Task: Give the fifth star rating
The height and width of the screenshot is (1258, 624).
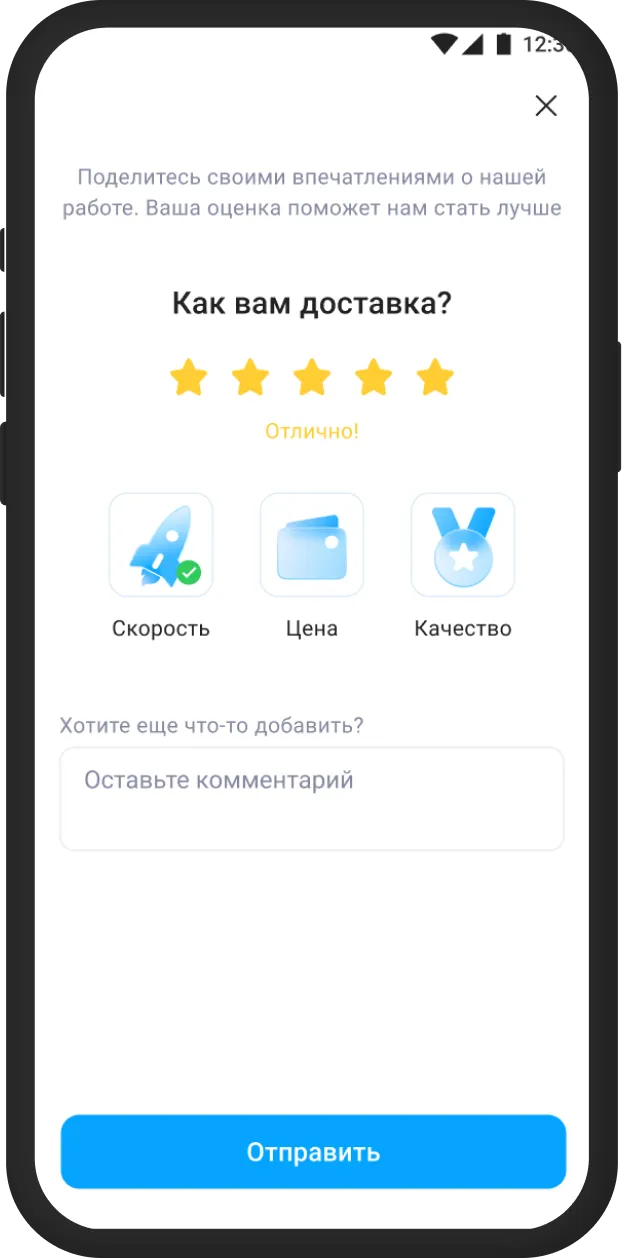Action: pos(435,378)
